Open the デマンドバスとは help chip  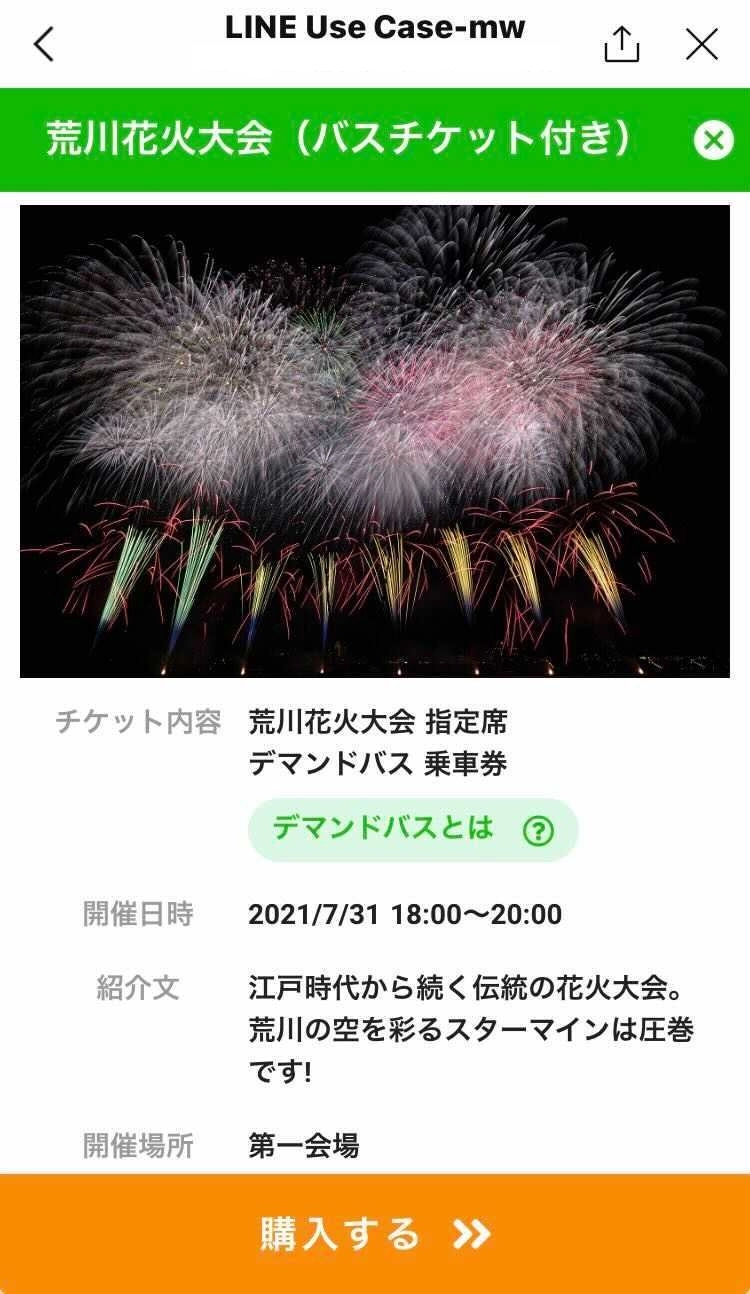(x=413, y=830)
